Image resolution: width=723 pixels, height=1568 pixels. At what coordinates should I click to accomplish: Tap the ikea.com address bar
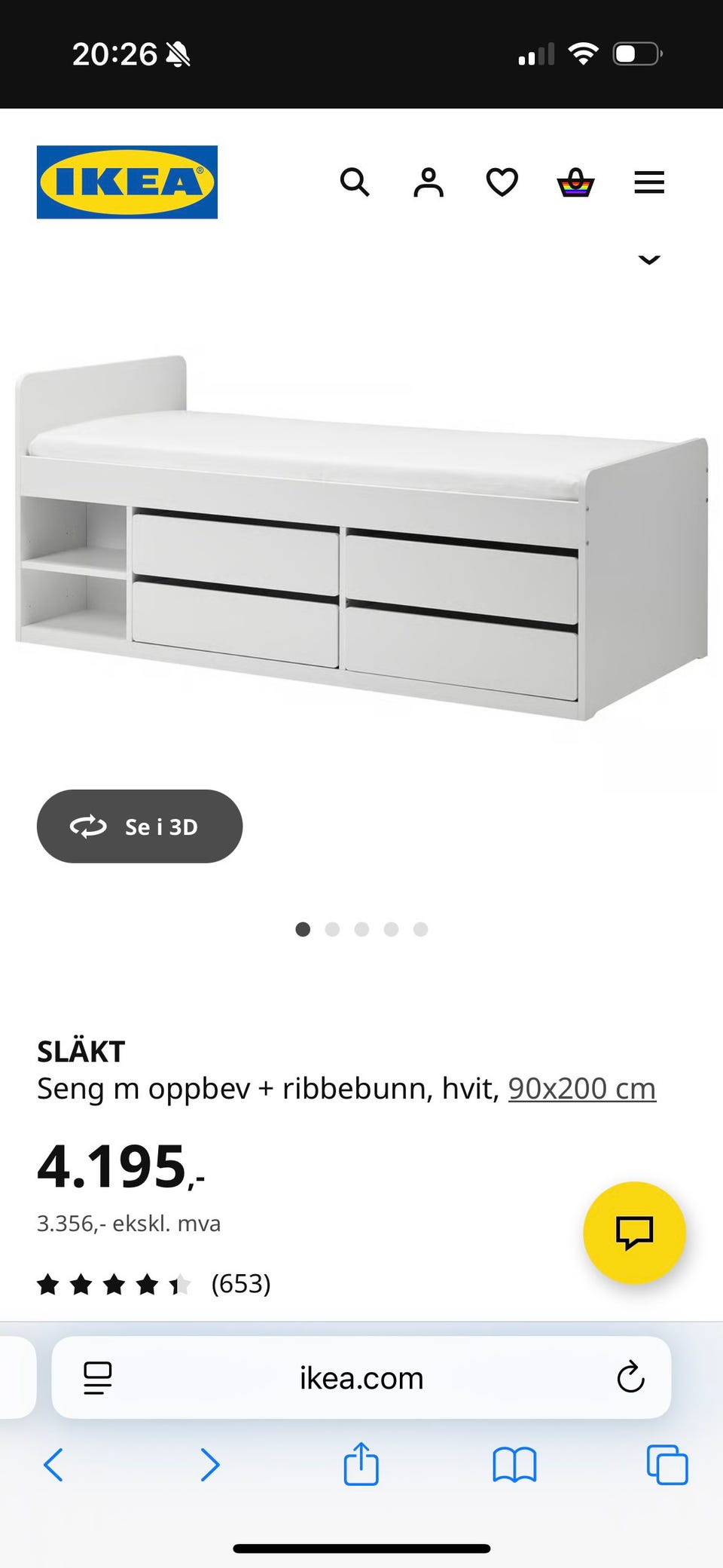tap(361, 1378)
